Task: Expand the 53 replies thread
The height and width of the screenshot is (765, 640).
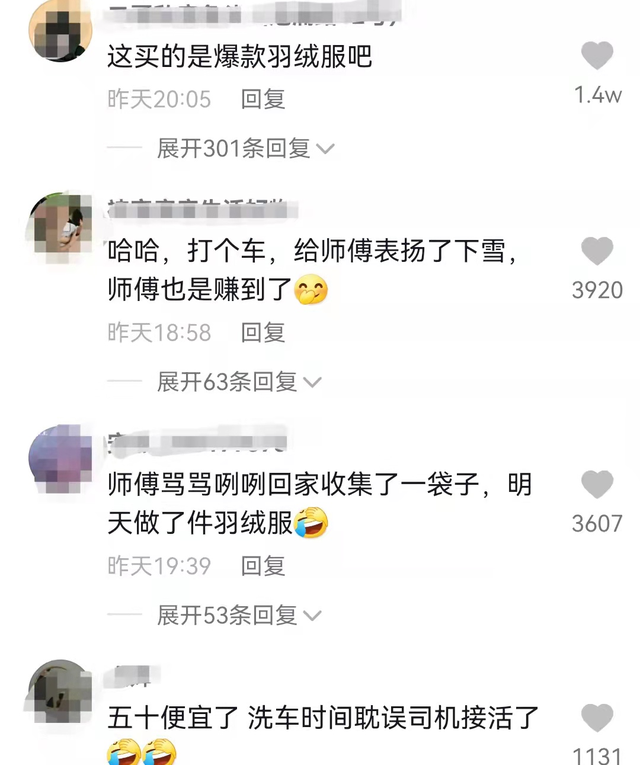Action: point(239,616)
